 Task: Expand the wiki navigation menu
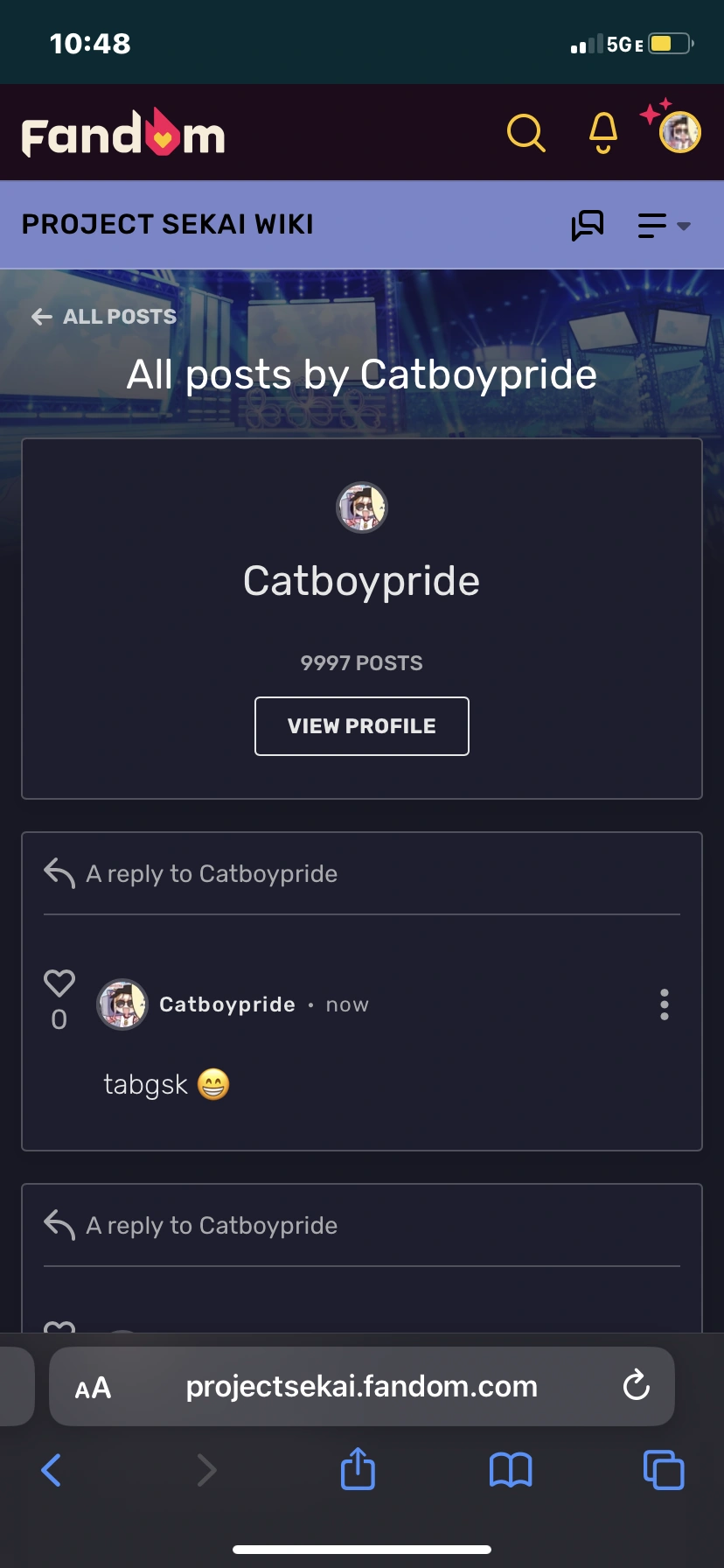(664, 226)
